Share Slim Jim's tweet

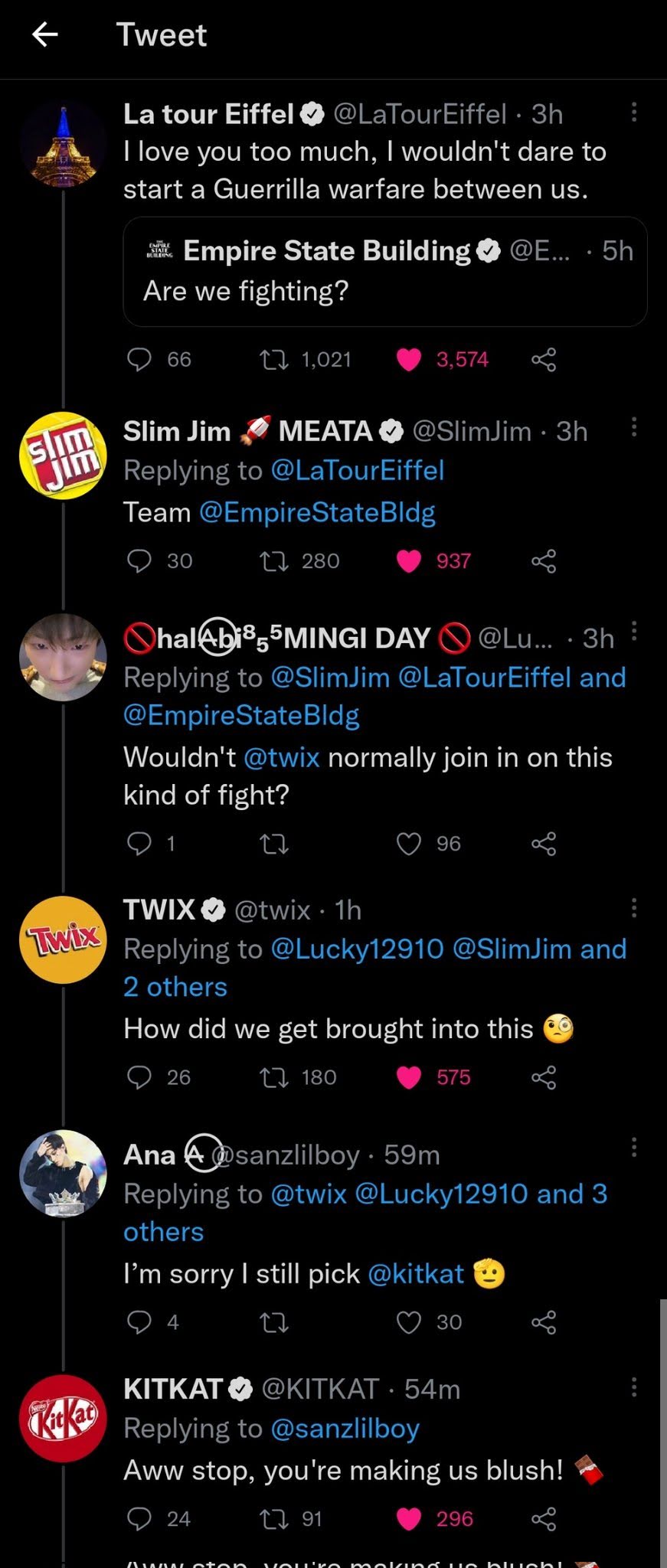[544, 561]
